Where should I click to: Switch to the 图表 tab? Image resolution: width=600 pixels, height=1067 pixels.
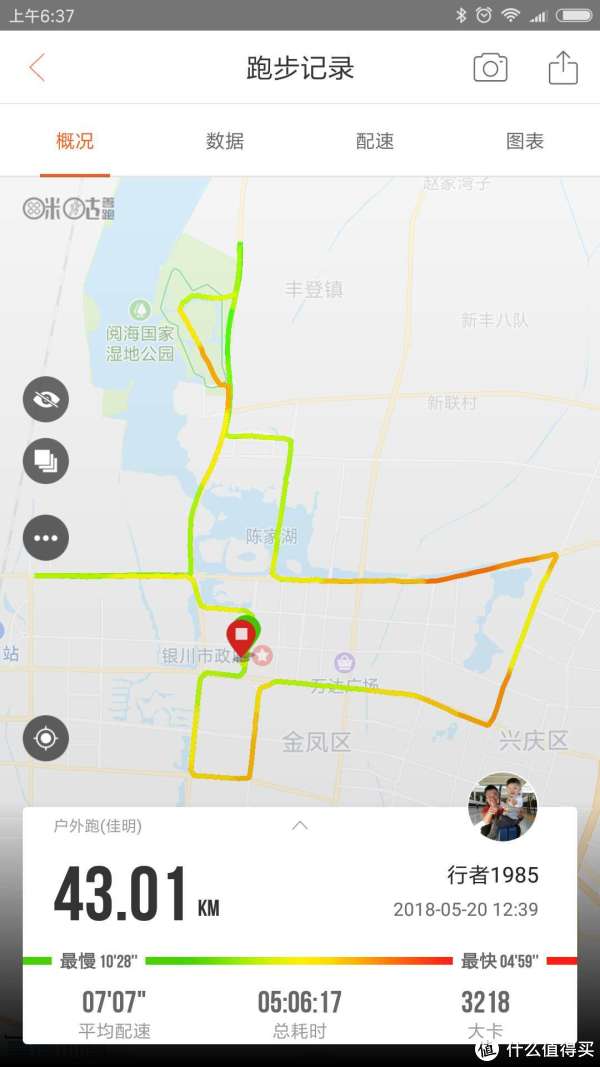[525, 141]
